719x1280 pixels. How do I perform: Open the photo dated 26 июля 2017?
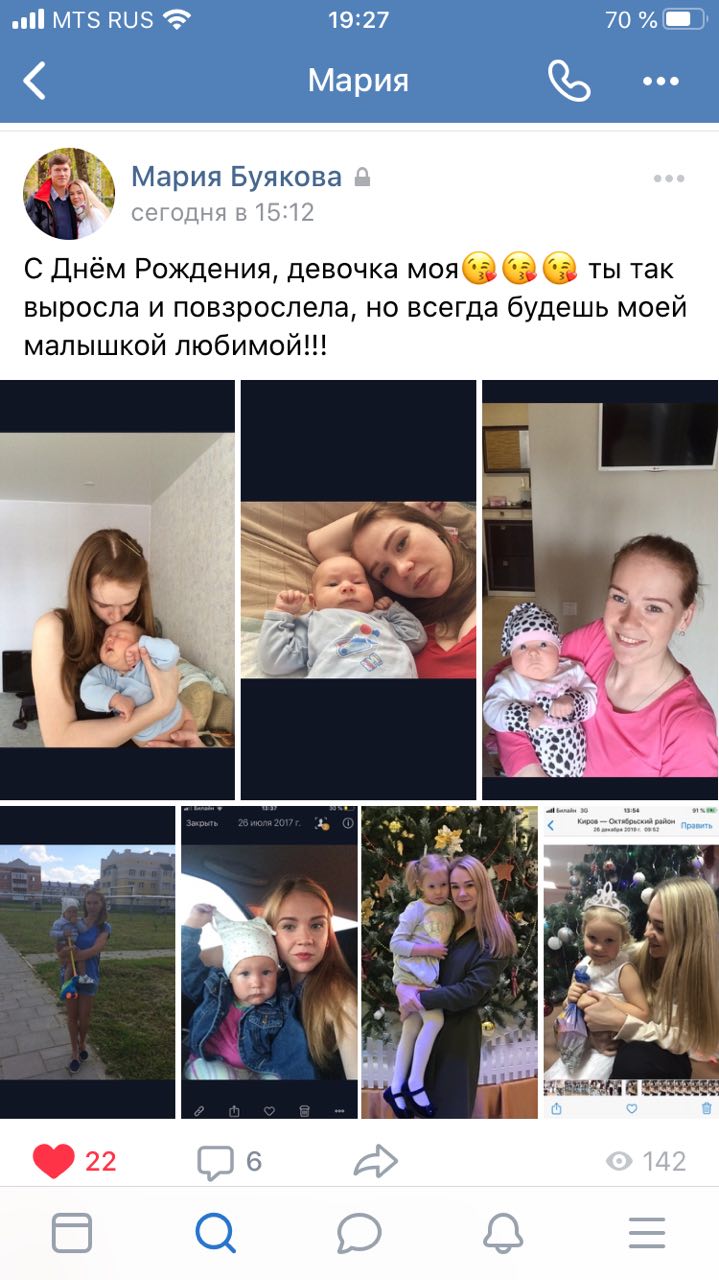(269, 960)
